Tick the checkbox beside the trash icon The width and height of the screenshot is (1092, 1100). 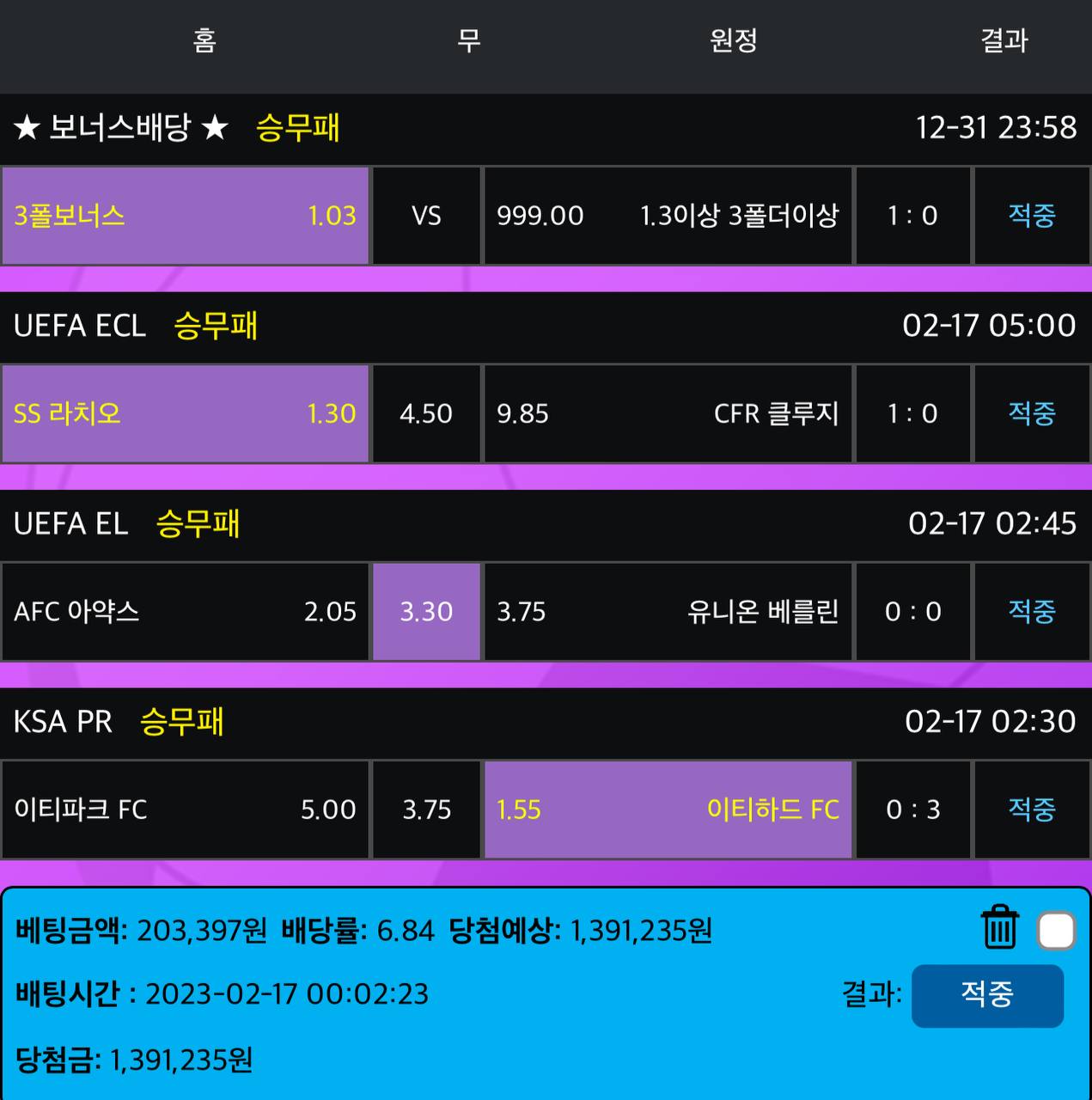1056,931
